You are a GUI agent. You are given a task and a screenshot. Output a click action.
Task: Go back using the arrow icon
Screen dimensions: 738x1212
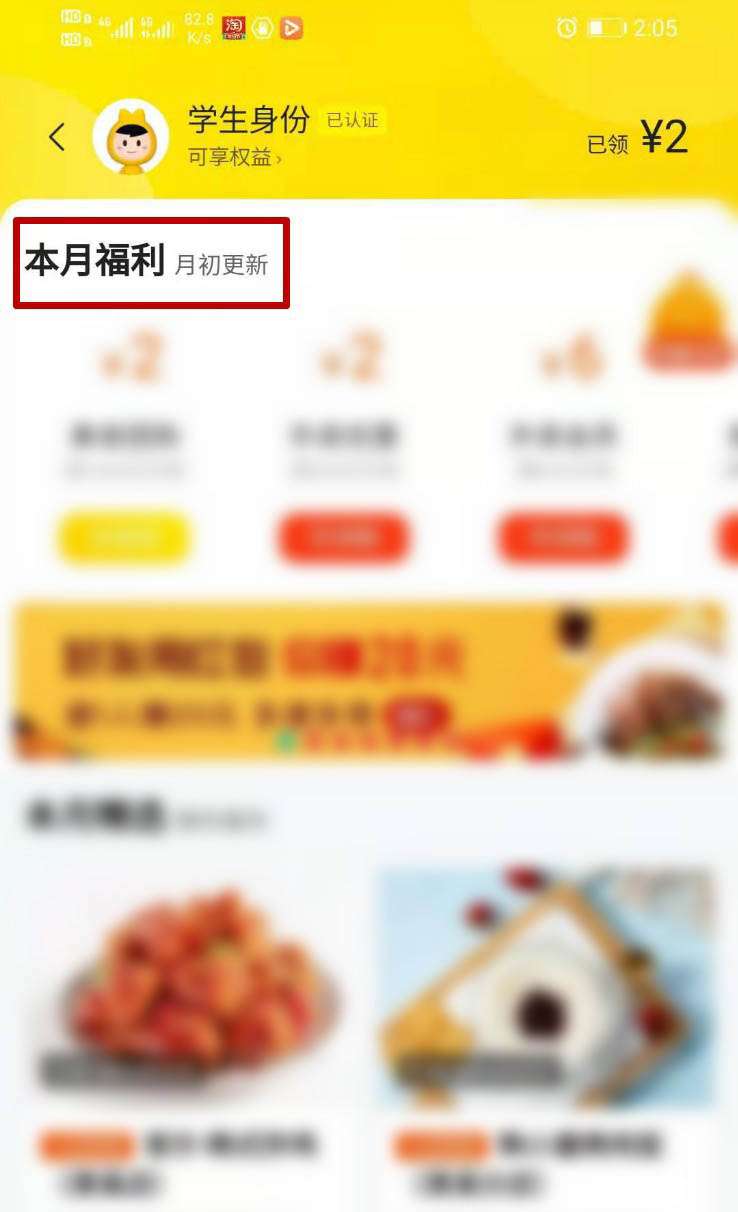(x=57, y=137)
